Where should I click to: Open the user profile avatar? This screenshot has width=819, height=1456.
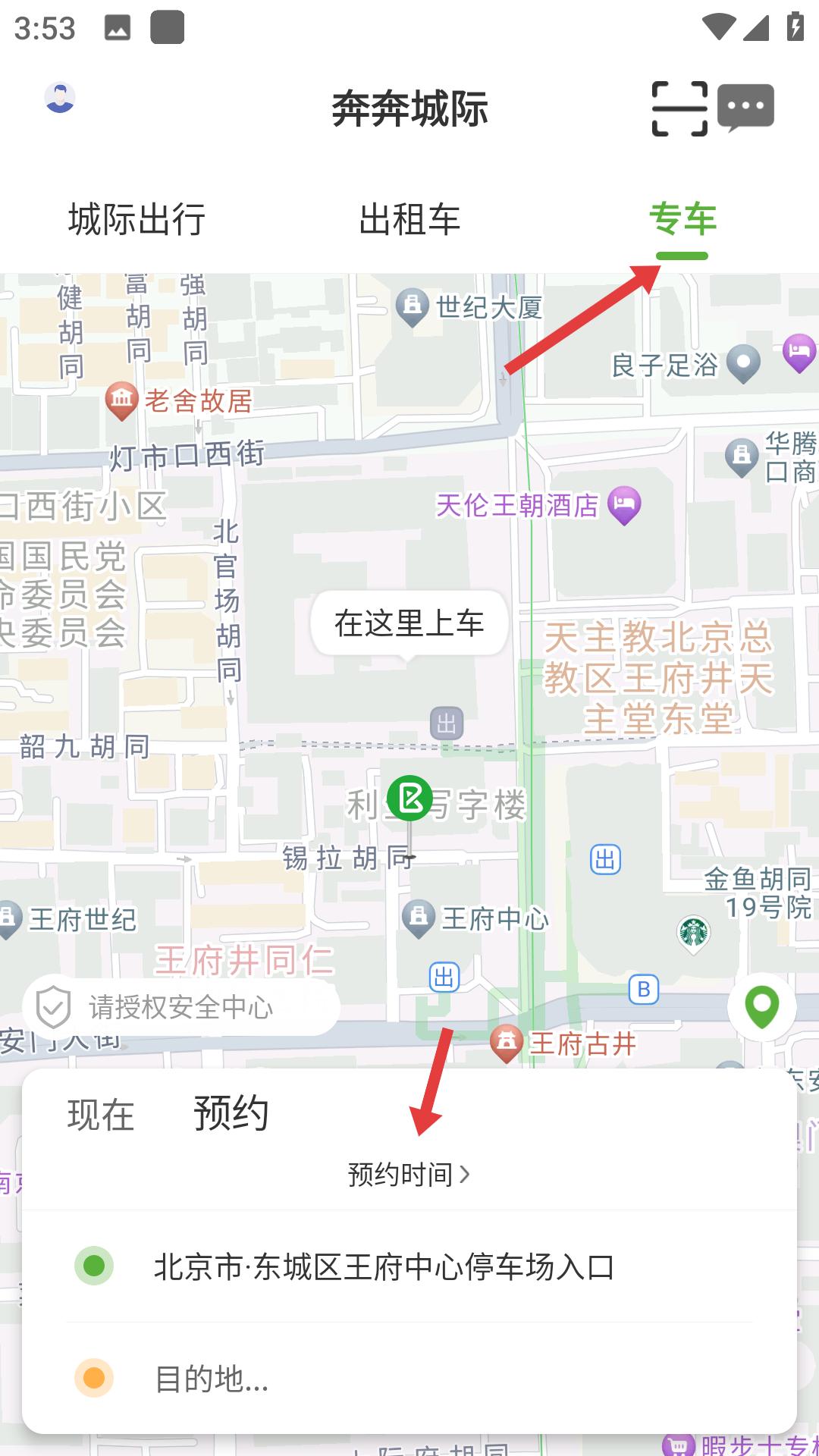(x=59, y=97)
